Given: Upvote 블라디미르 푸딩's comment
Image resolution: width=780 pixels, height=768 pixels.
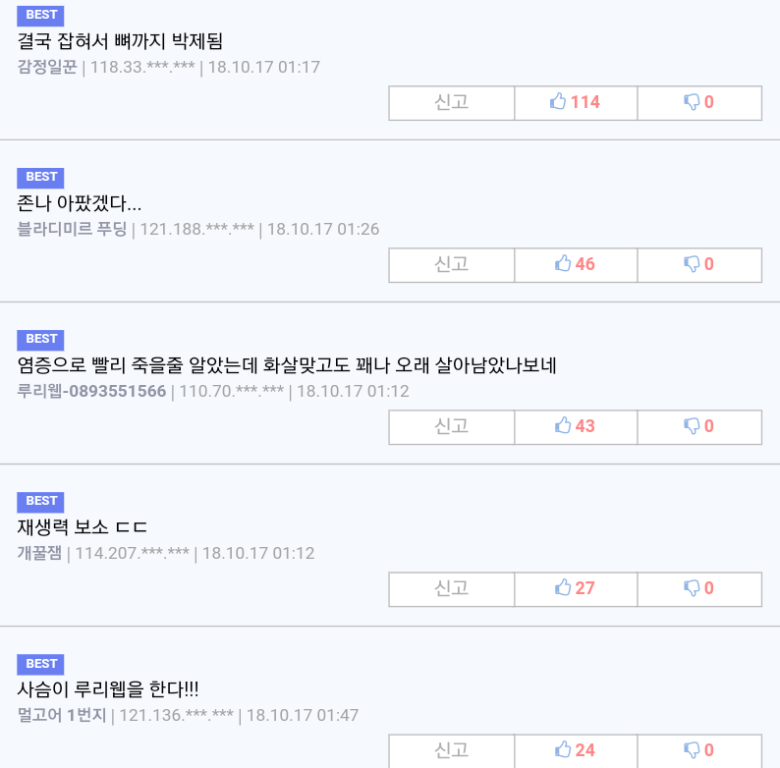Looking at the screenshot, I should [575, 264].
